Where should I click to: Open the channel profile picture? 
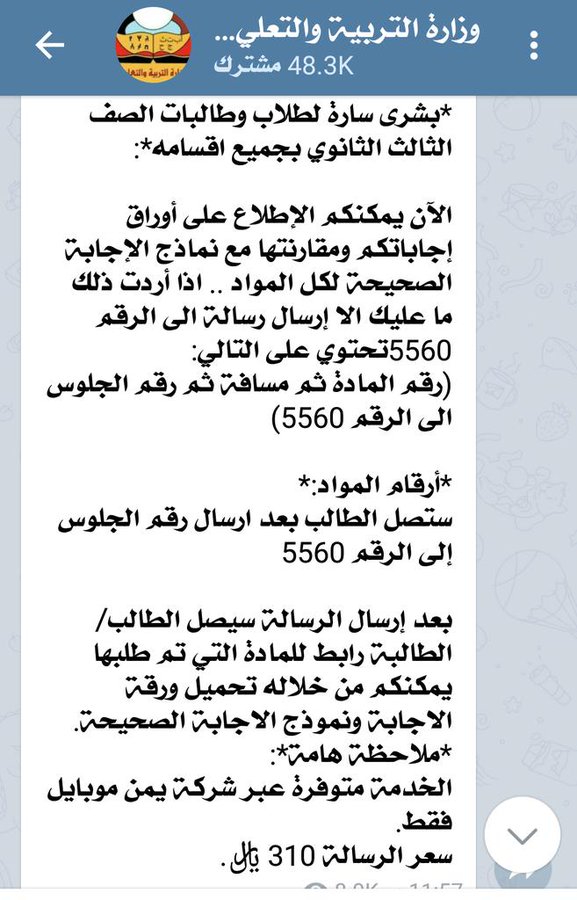click(153, 45)
